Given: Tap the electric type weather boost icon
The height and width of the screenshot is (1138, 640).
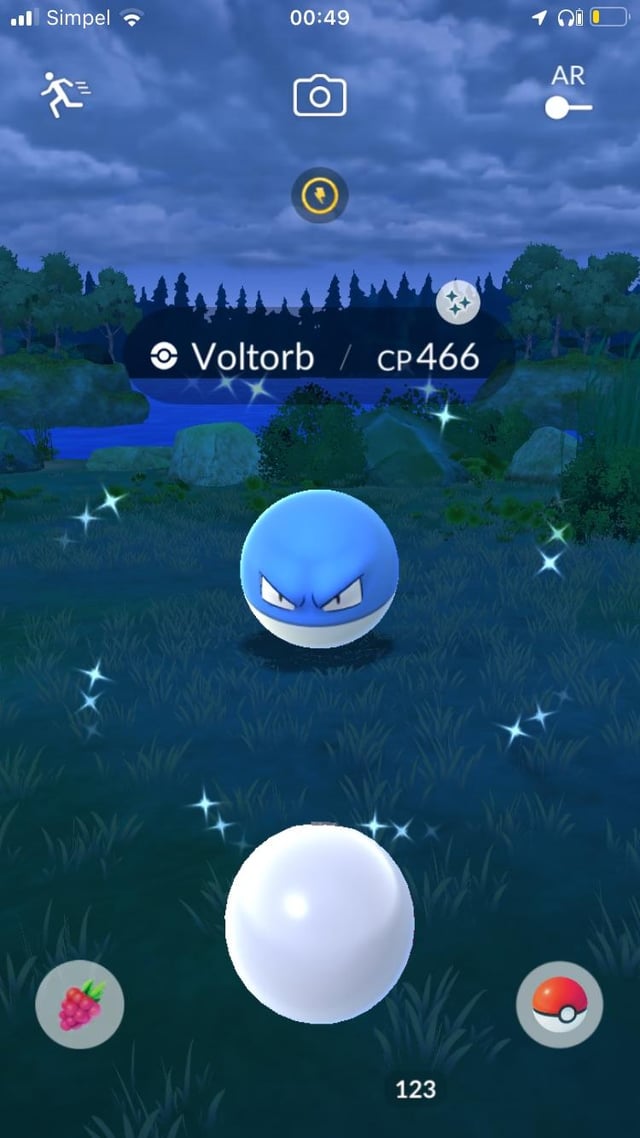Looking at the screenshot, I should point(320,195).
